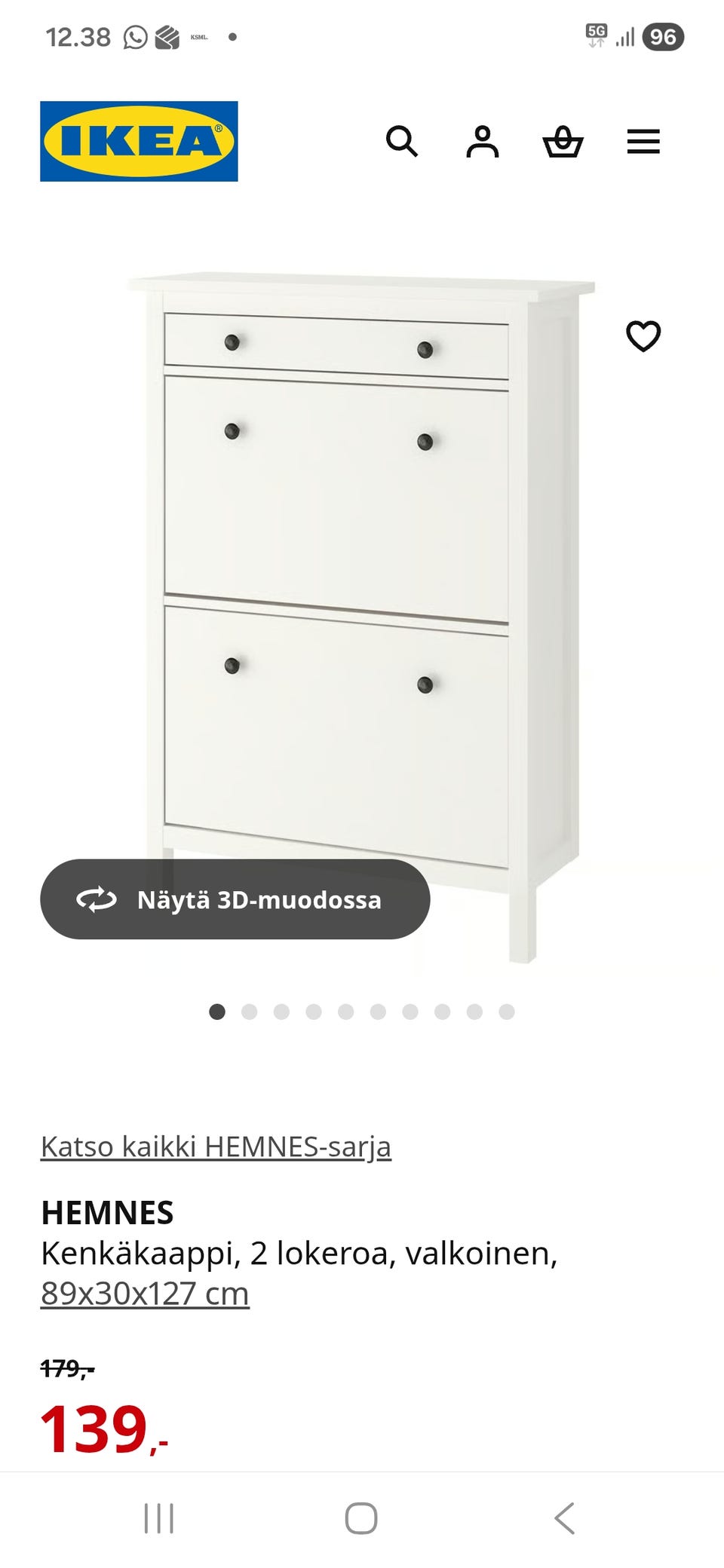Open the 89x30x127 cm dimensions link
The image size is (724, 1568).
tap(145, 1294)
